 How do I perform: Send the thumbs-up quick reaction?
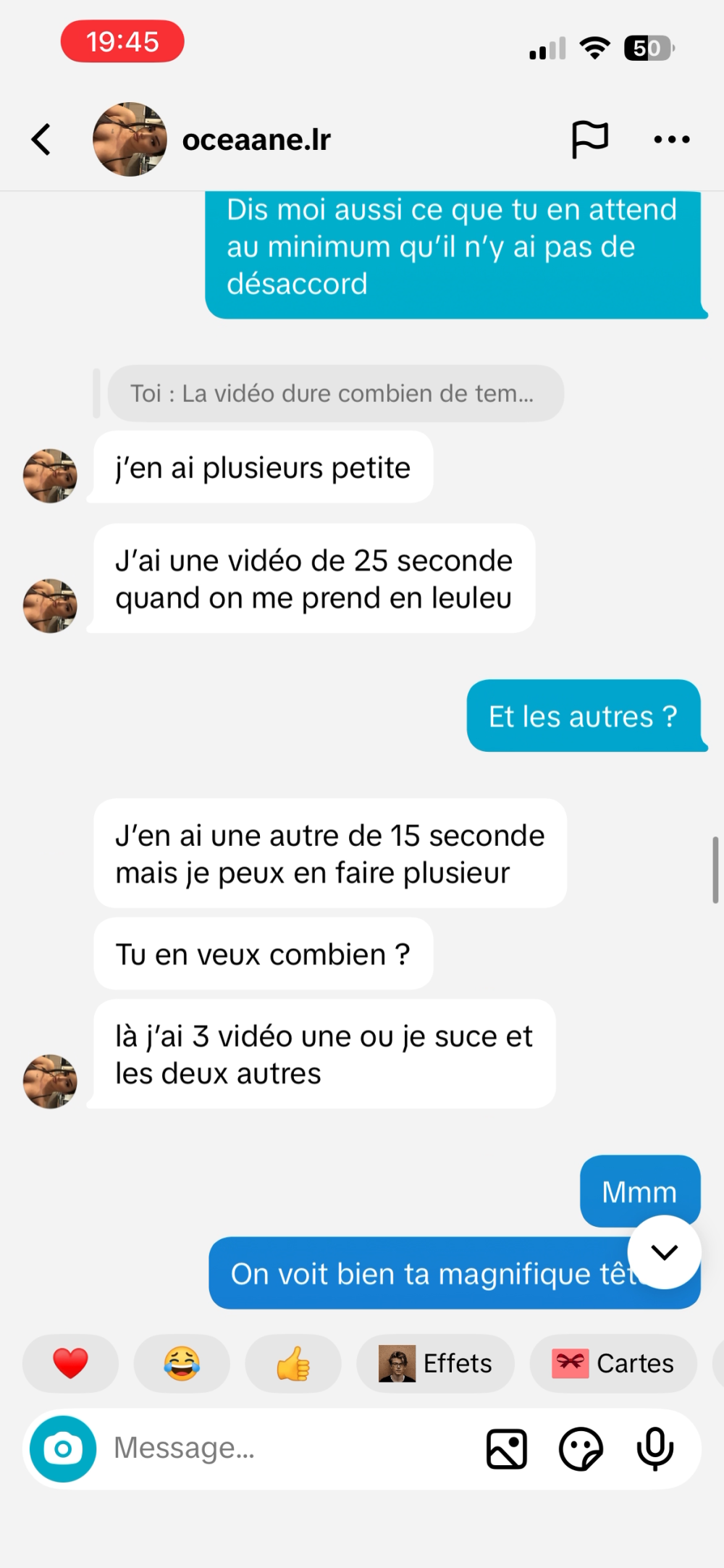[x=293, y=1363]
